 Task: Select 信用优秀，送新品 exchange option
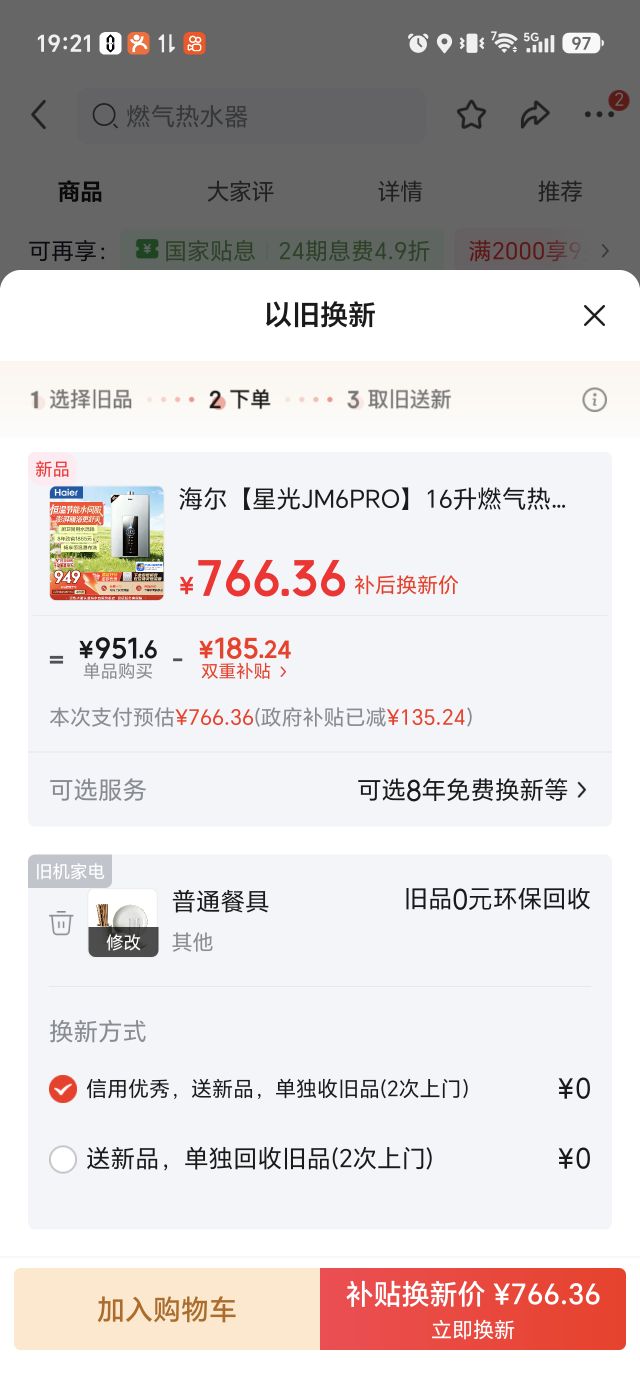point(320,1089)
